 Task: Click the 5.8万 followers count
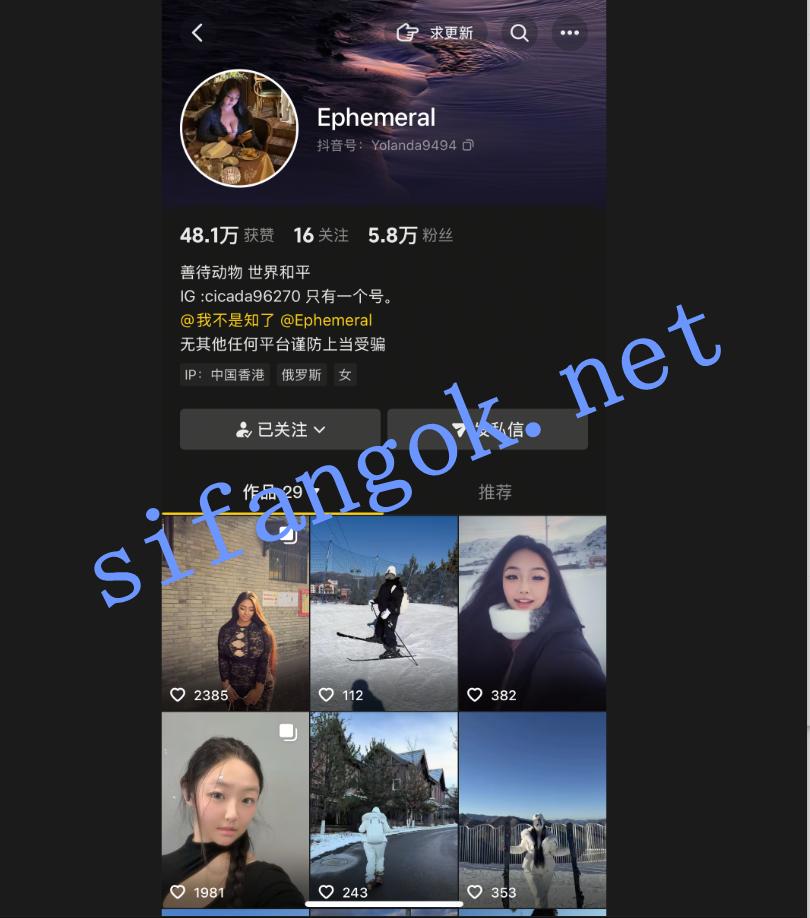409,235
